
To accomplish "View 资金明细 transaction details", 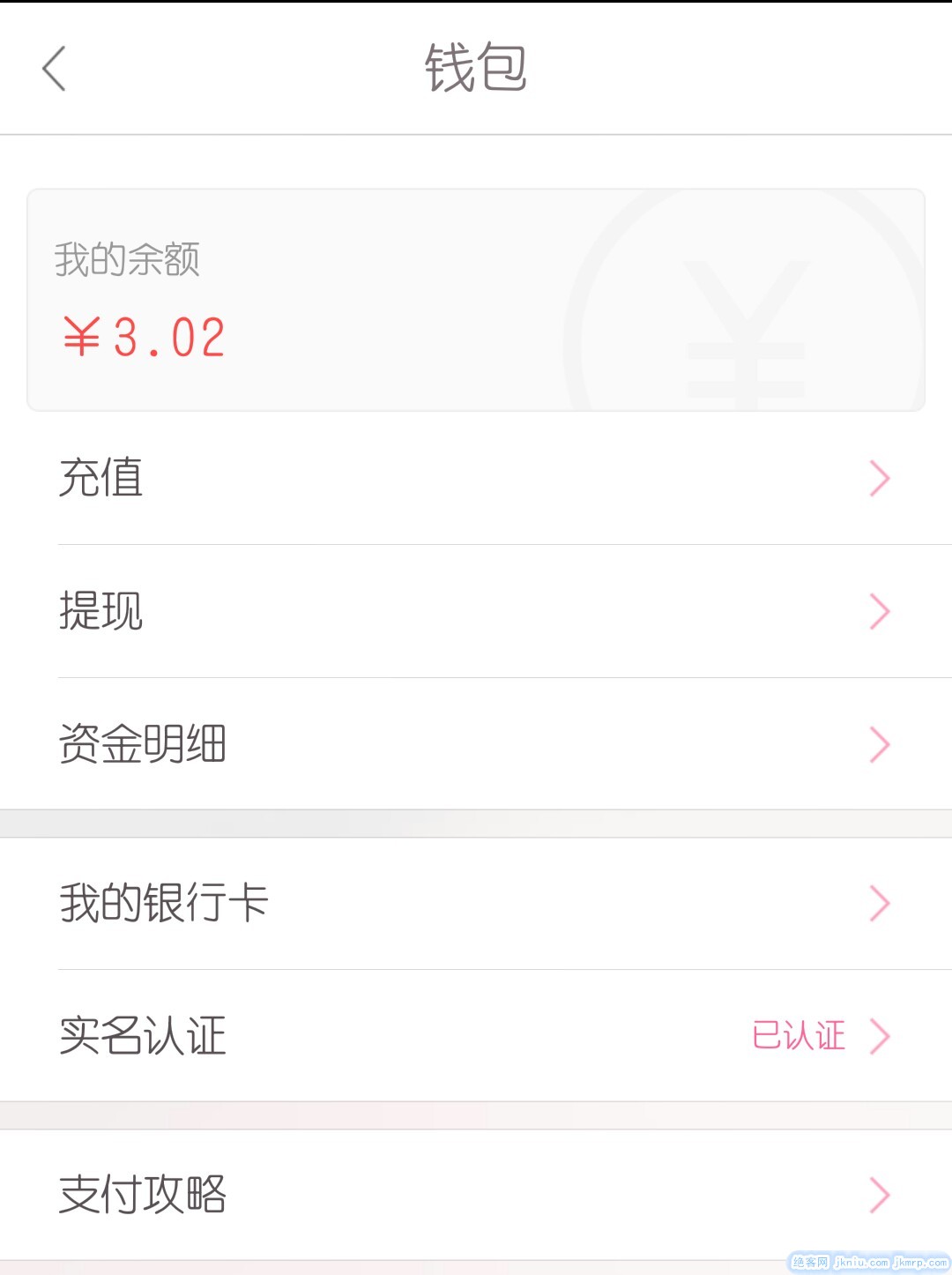I will click(x=476, y=744).
